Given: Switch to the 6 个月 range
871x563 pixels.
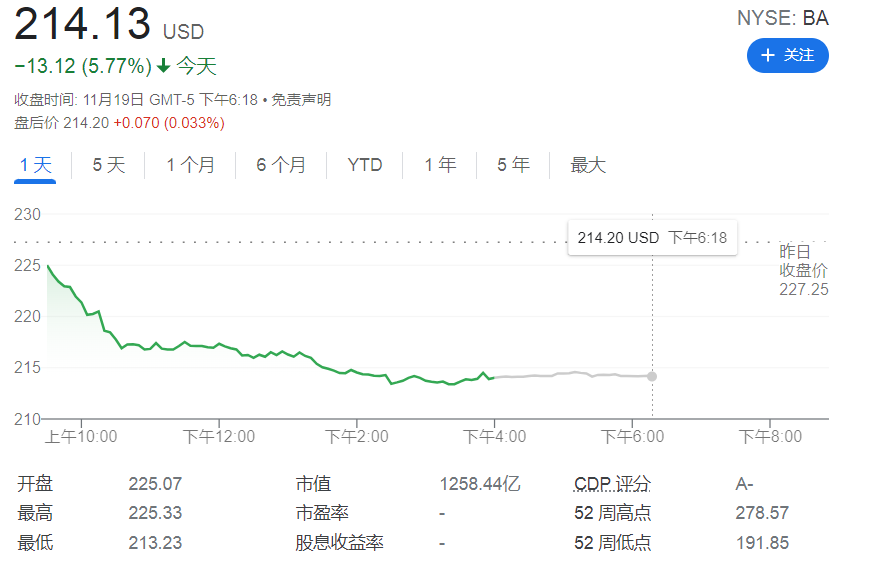Looking at the screenshot, I should point(281,165).
